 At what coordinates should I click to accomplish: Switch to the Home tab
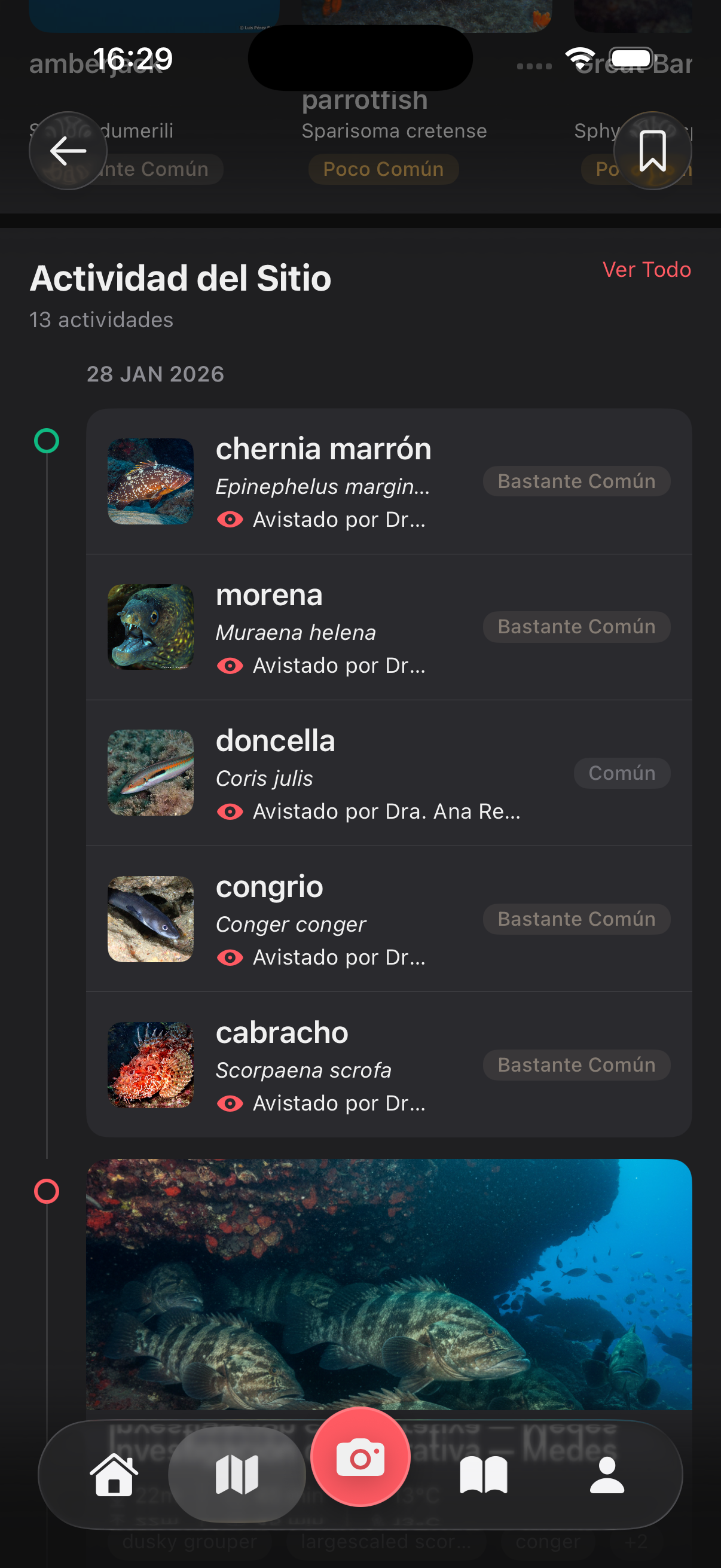[x=114, y=1474]
